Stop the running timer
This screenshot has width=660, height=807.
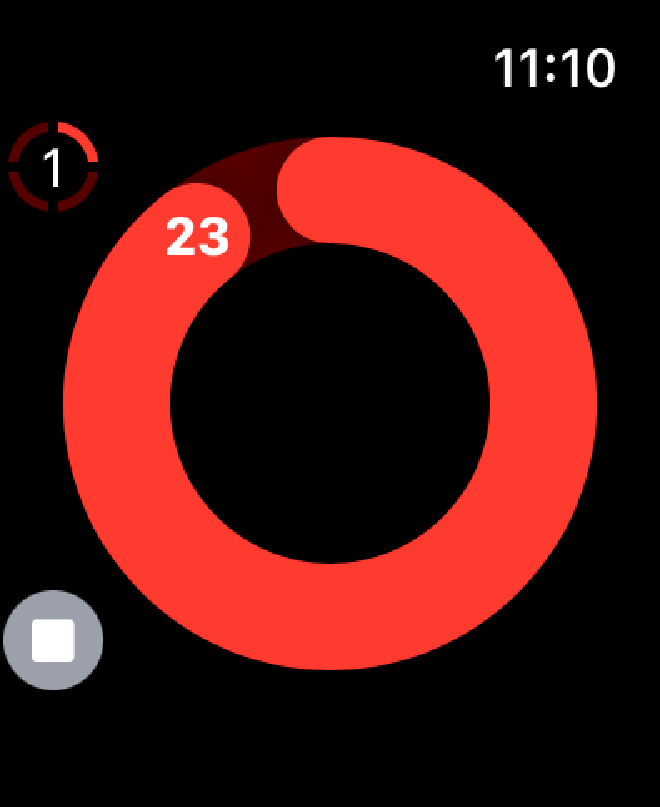click(x=53, y=640)
